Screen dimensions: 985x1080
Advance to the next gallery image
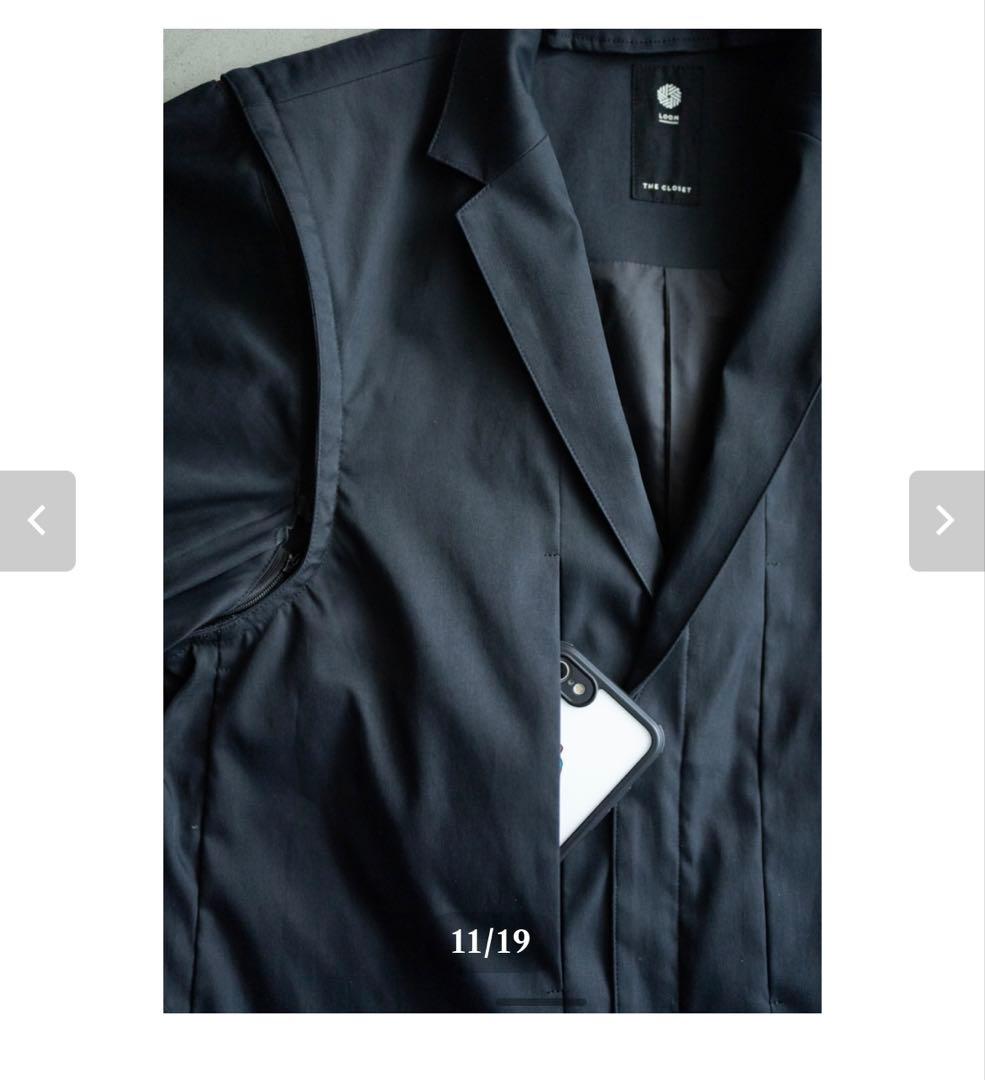[946, 521]
